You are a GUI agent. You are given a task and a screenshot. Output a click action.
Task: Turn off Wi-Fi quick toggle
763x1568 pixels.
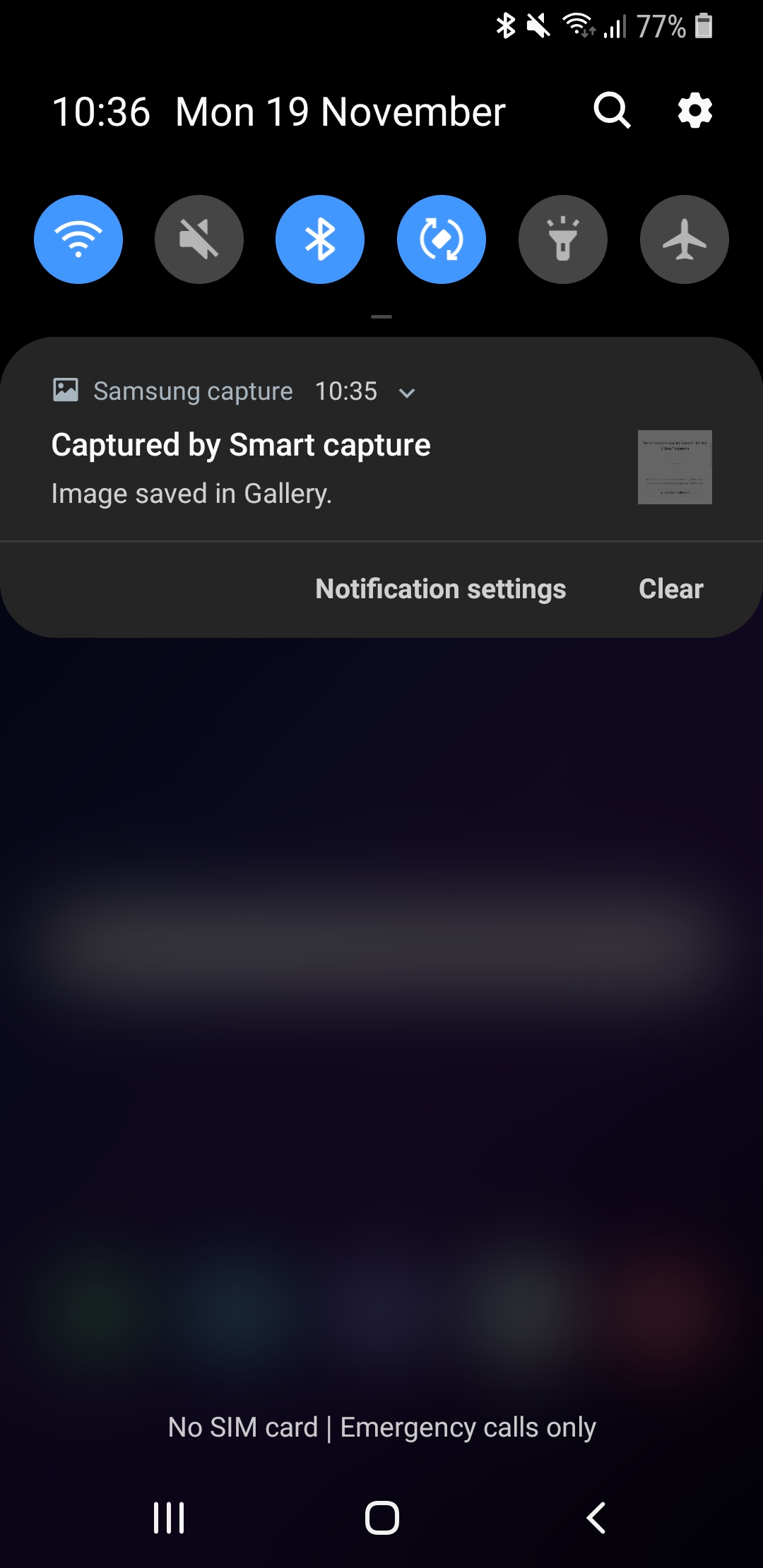(x=78, y=239)
